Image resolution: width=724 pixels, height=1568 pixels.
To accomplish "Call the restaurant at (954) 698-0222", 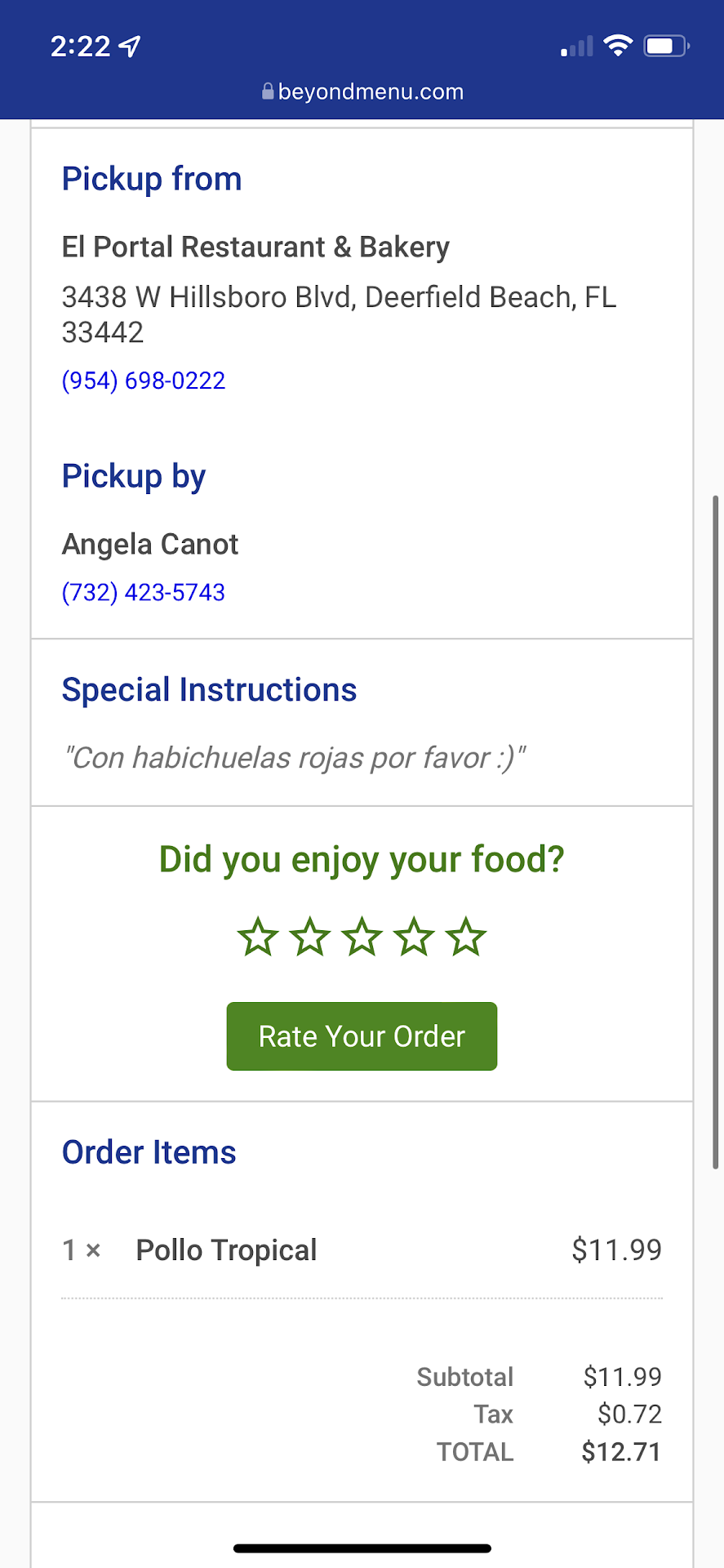I will 144,381.
